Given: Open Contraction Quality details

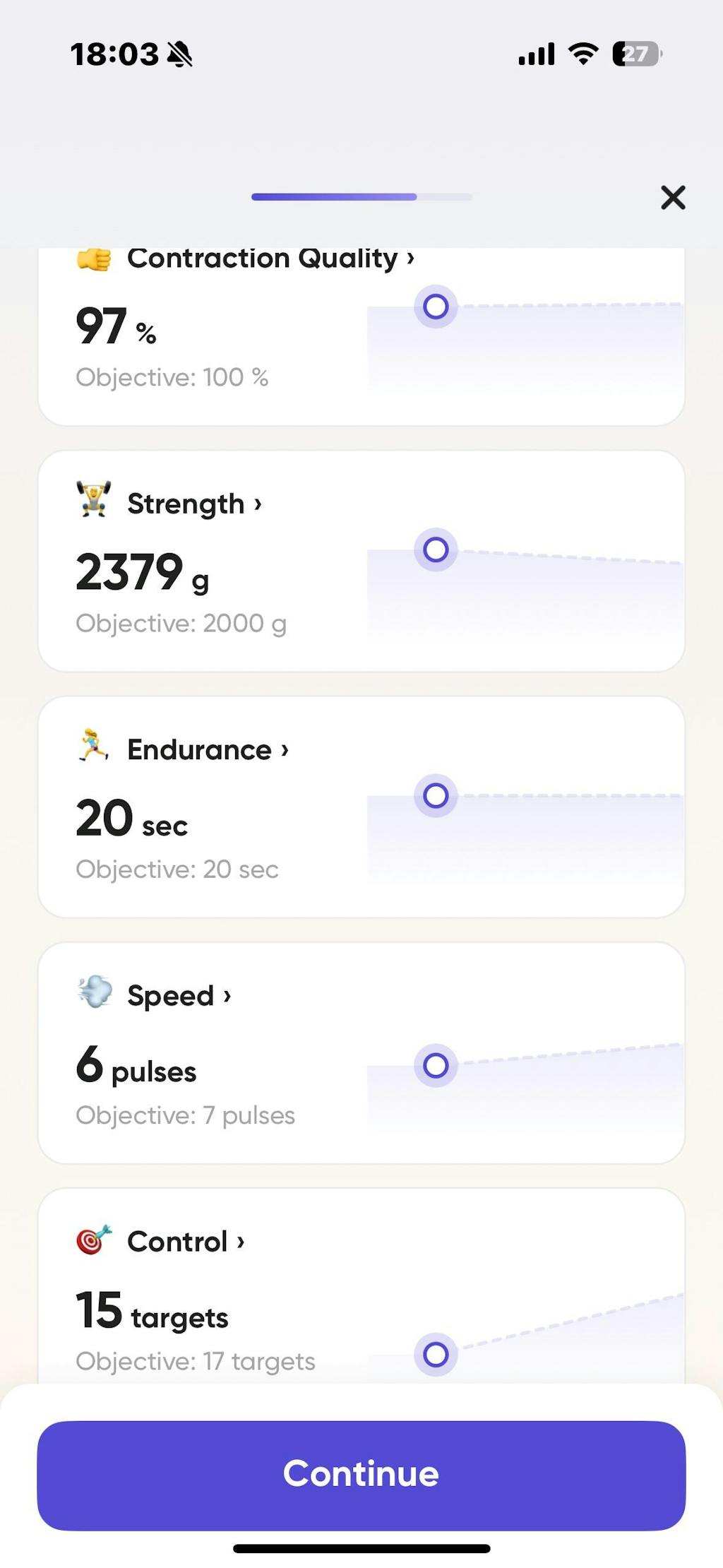Looking at the screenshot, I should [x=270, y=259].
